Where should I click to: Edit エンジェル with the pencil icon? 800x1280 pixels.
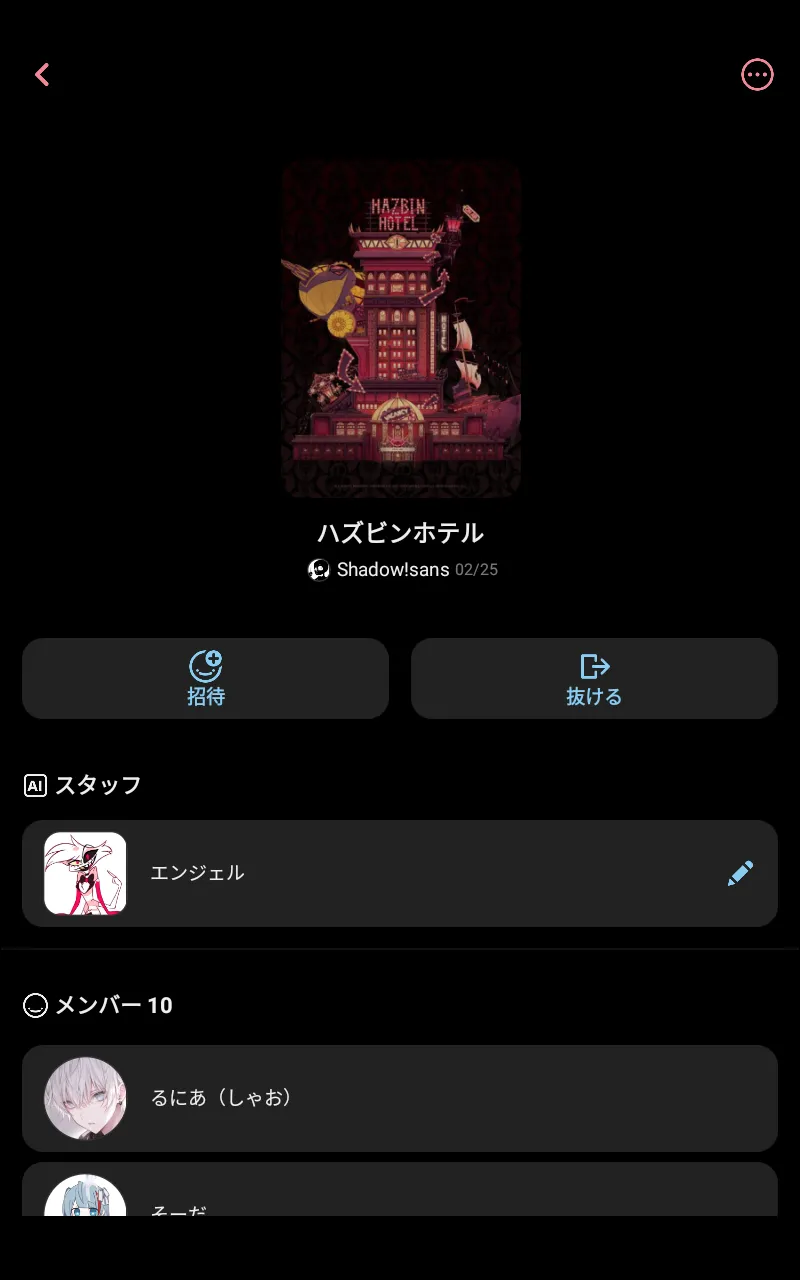tap(740, 873)
